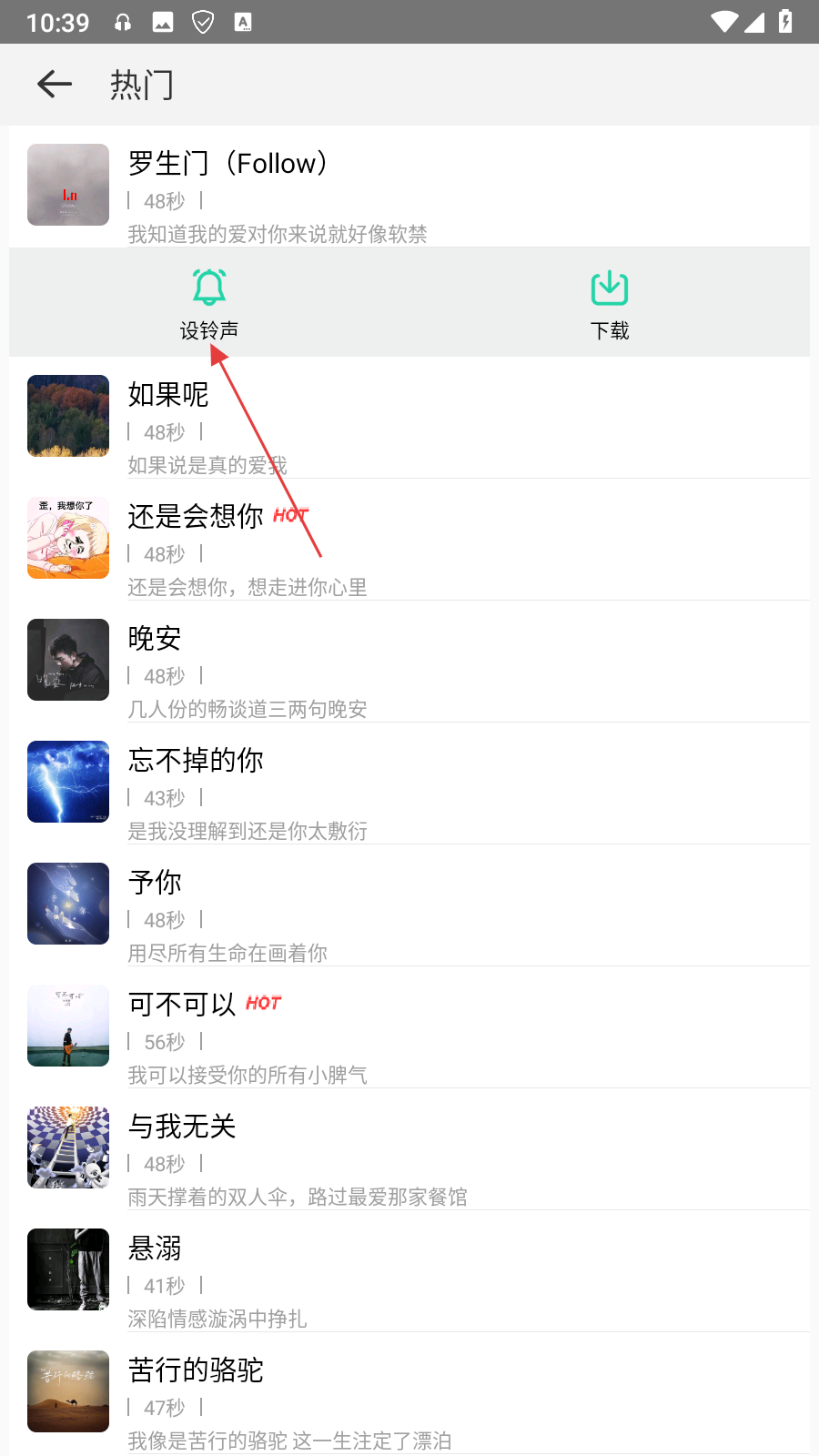Open the ringtone 如果呢

click(168, 395)
